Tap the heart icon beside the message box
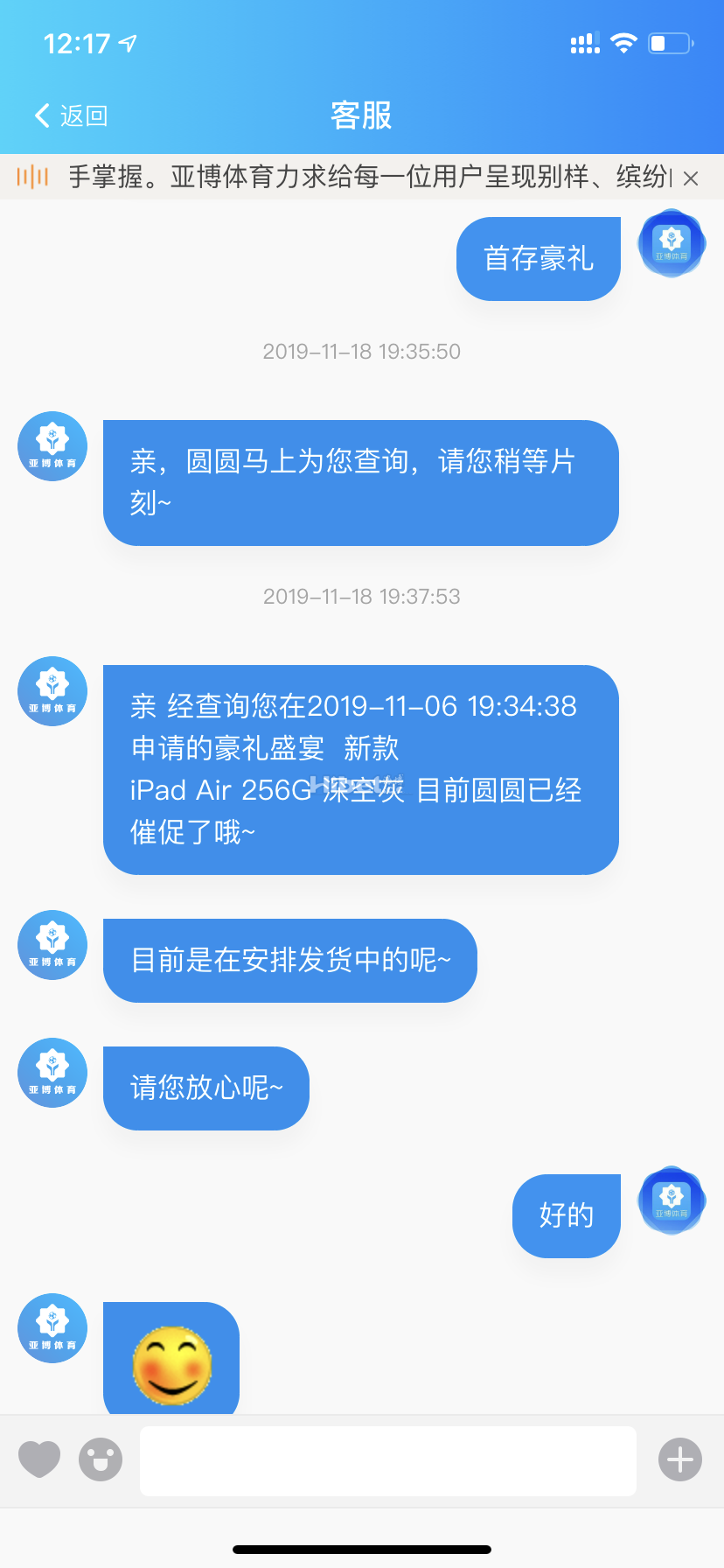The width and height of the screenshot is (724, 1568). [39, 1459]
